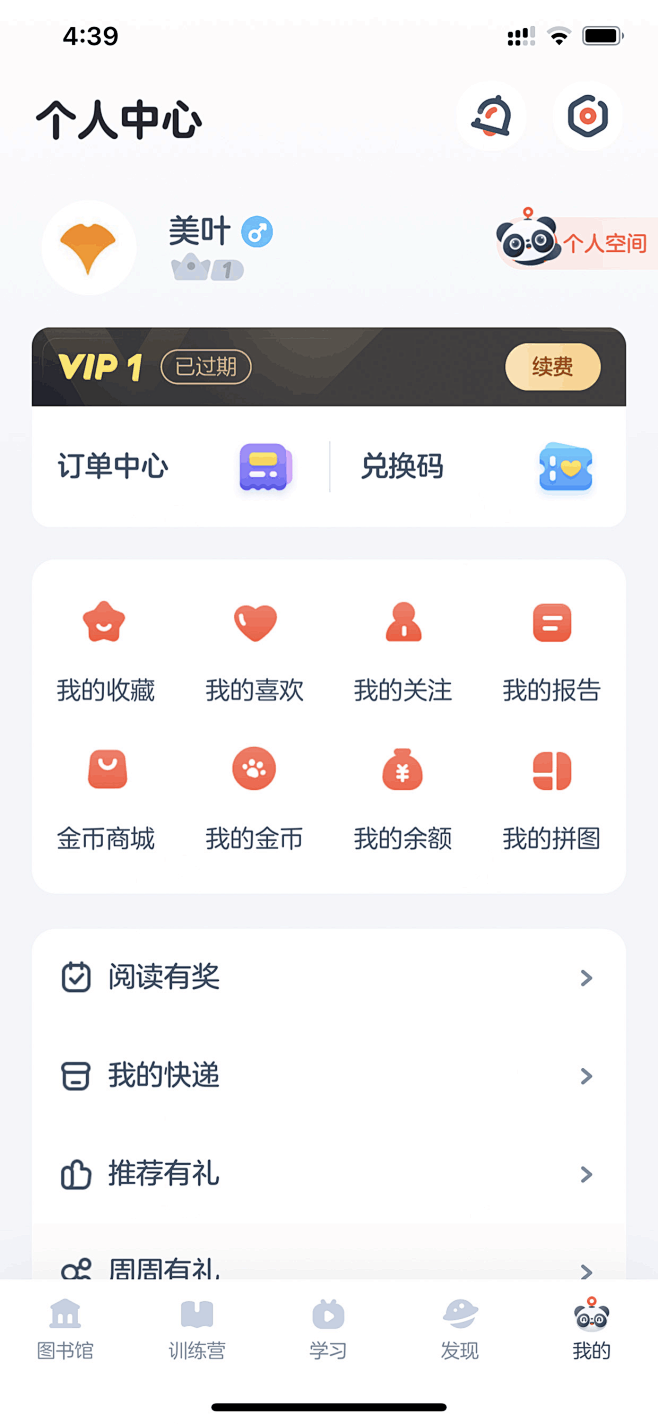The height and width of the screenshot is (1424, 658).
Task: Tap the 美叶 profile avatar
Action: coord(88,247)
